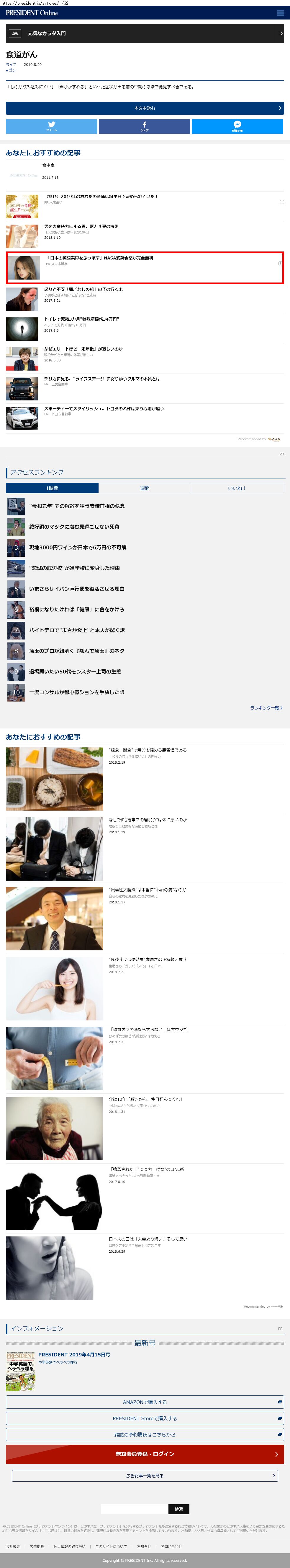
Task: Open 広告記事一覧を見る for sponsored articles
Action: coord(145,1476)
